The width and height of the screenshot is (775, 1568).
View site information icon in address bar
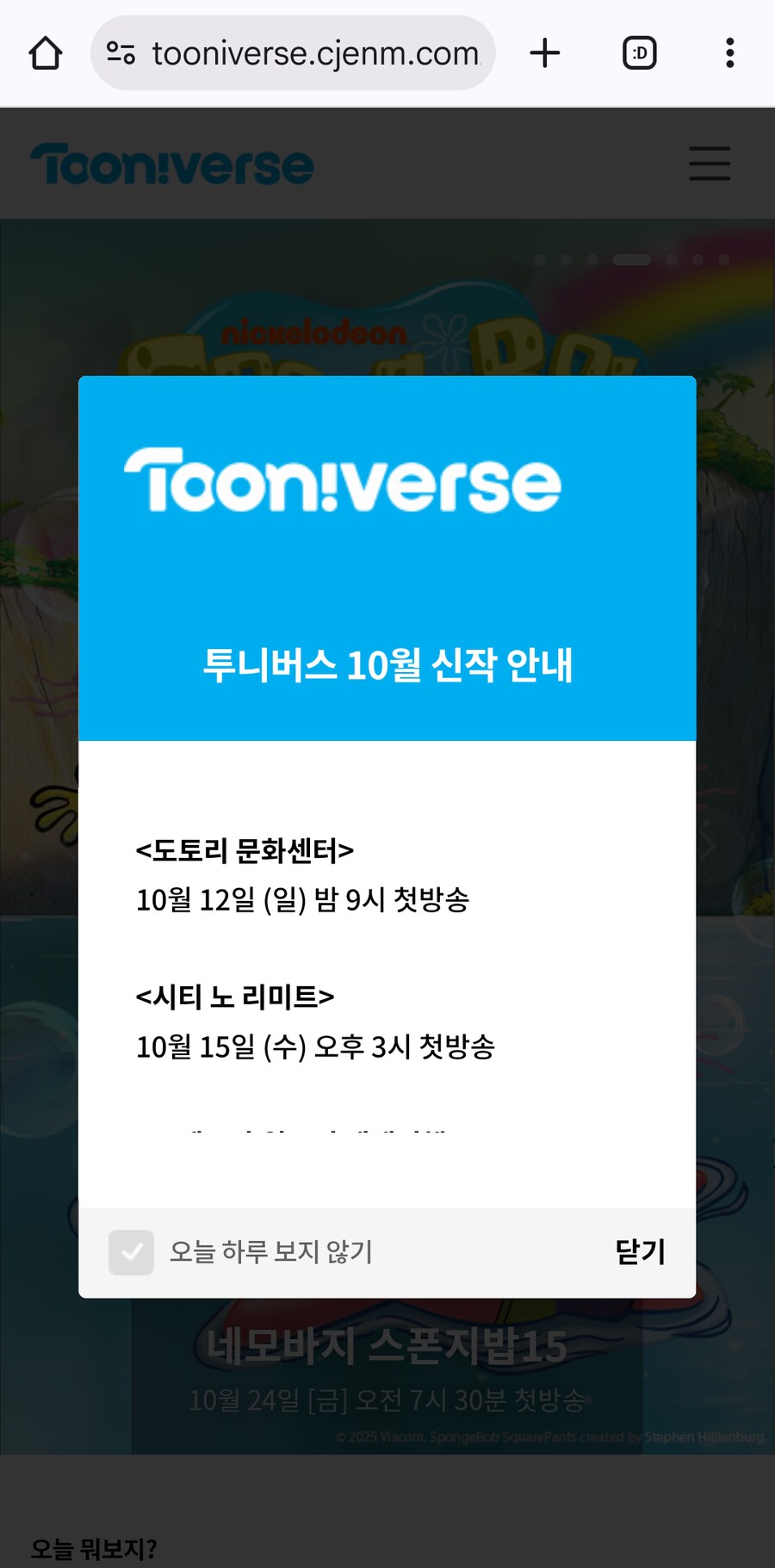tap(121, 53)
